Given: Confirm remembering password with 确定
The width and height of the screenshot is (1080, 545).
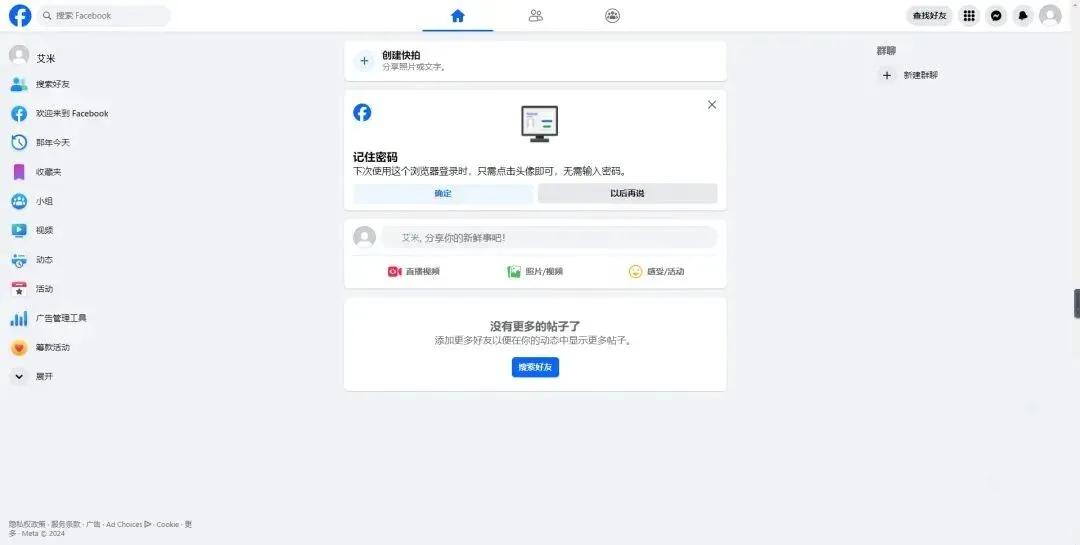Looking at the screenshot, I should 443,194.
